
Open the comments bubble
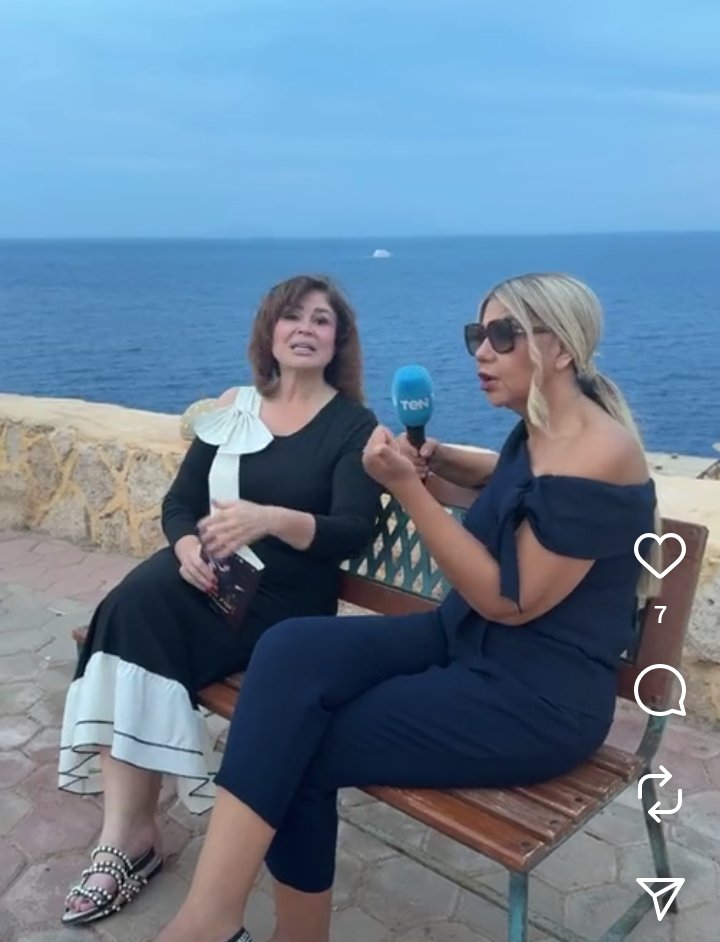pyautogui.click(x=660, y=690)
